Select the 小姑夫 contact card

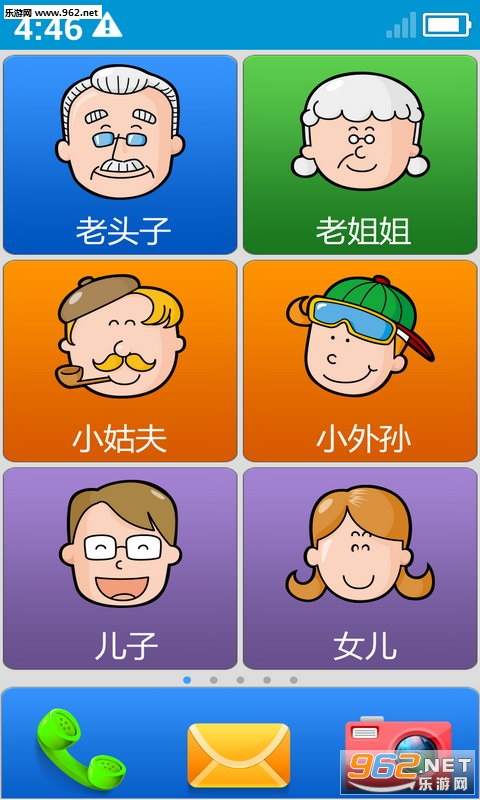120,361
